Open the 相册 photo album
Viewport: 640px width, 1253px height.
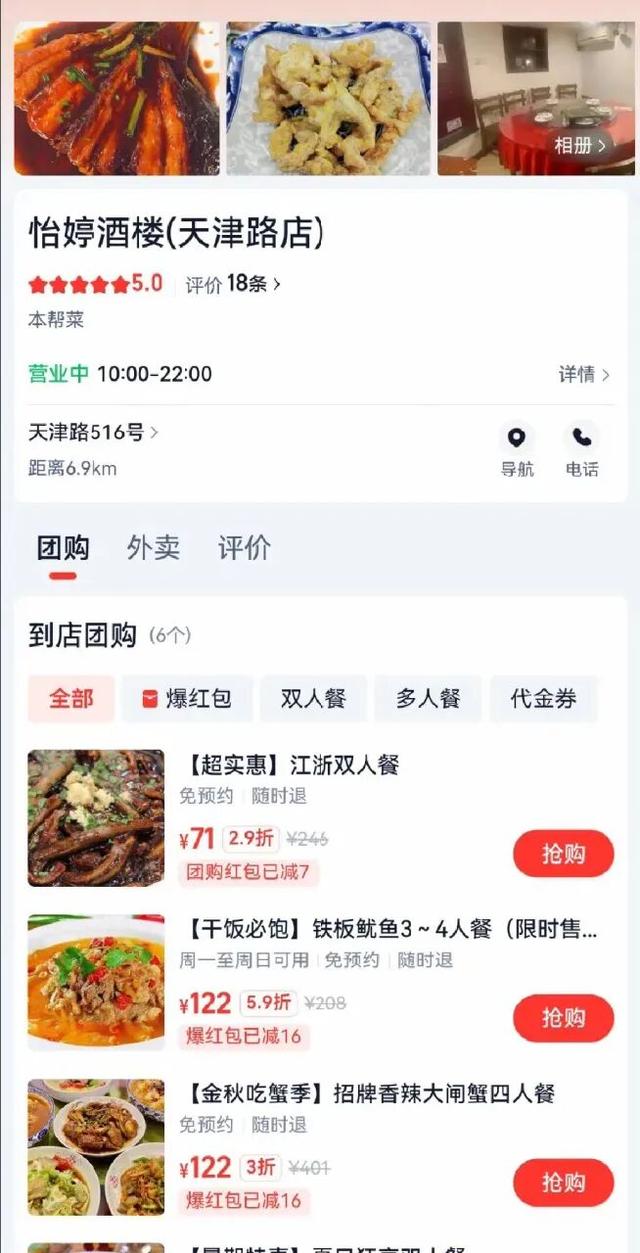click(580, 146)
